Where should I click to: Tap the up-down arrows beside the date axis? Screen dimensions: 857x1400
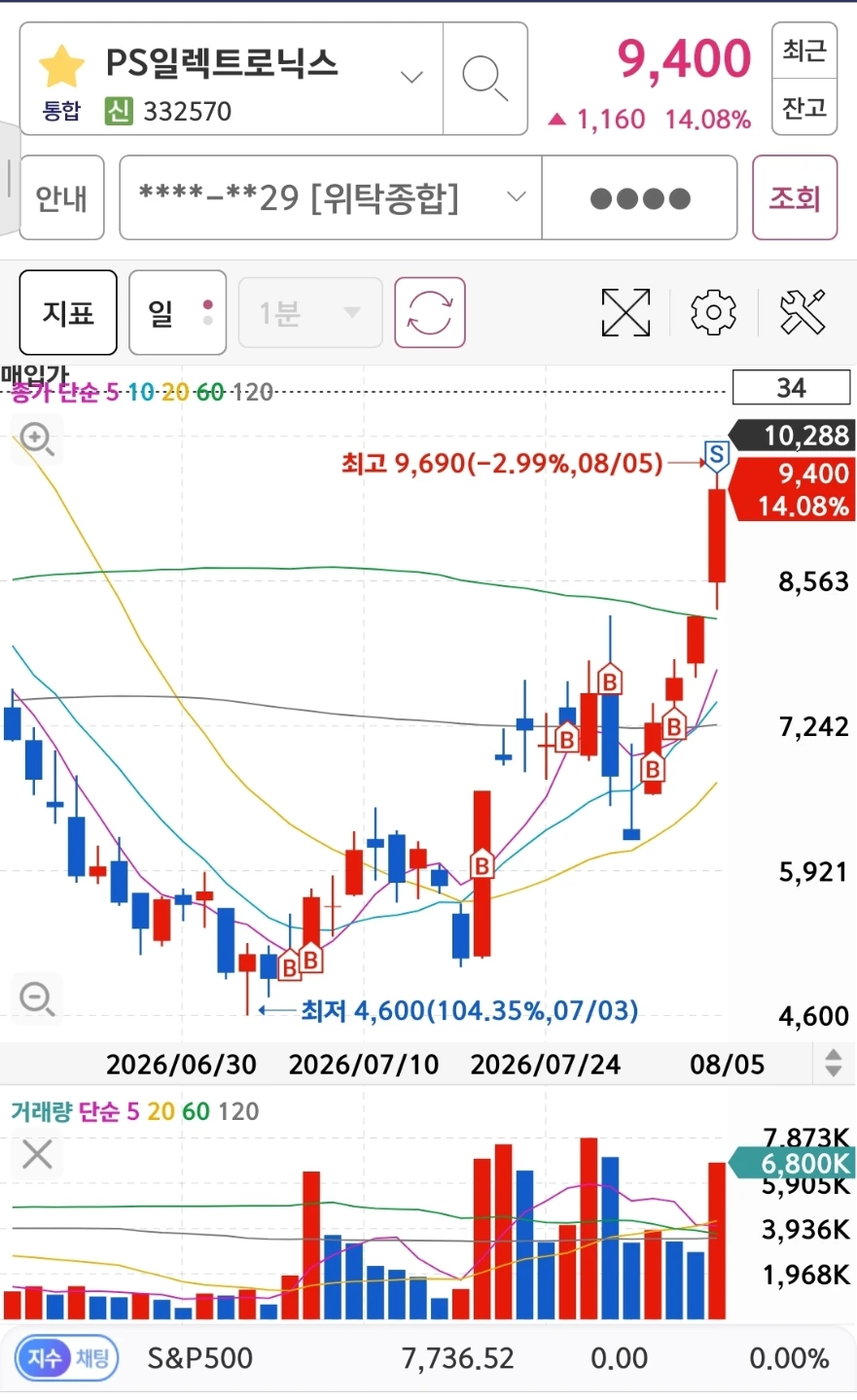tap(834, 1063)
